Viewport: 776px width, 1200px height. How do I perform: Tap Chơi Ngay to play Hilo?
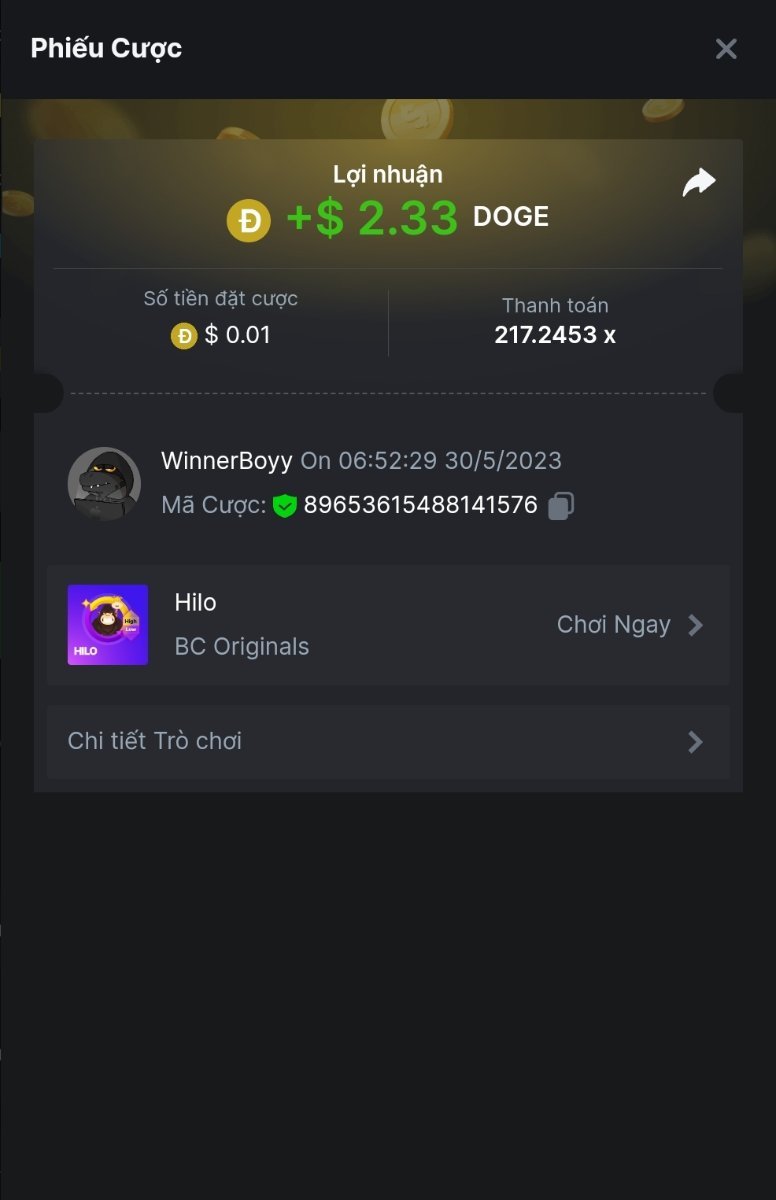tap(630, 625)
